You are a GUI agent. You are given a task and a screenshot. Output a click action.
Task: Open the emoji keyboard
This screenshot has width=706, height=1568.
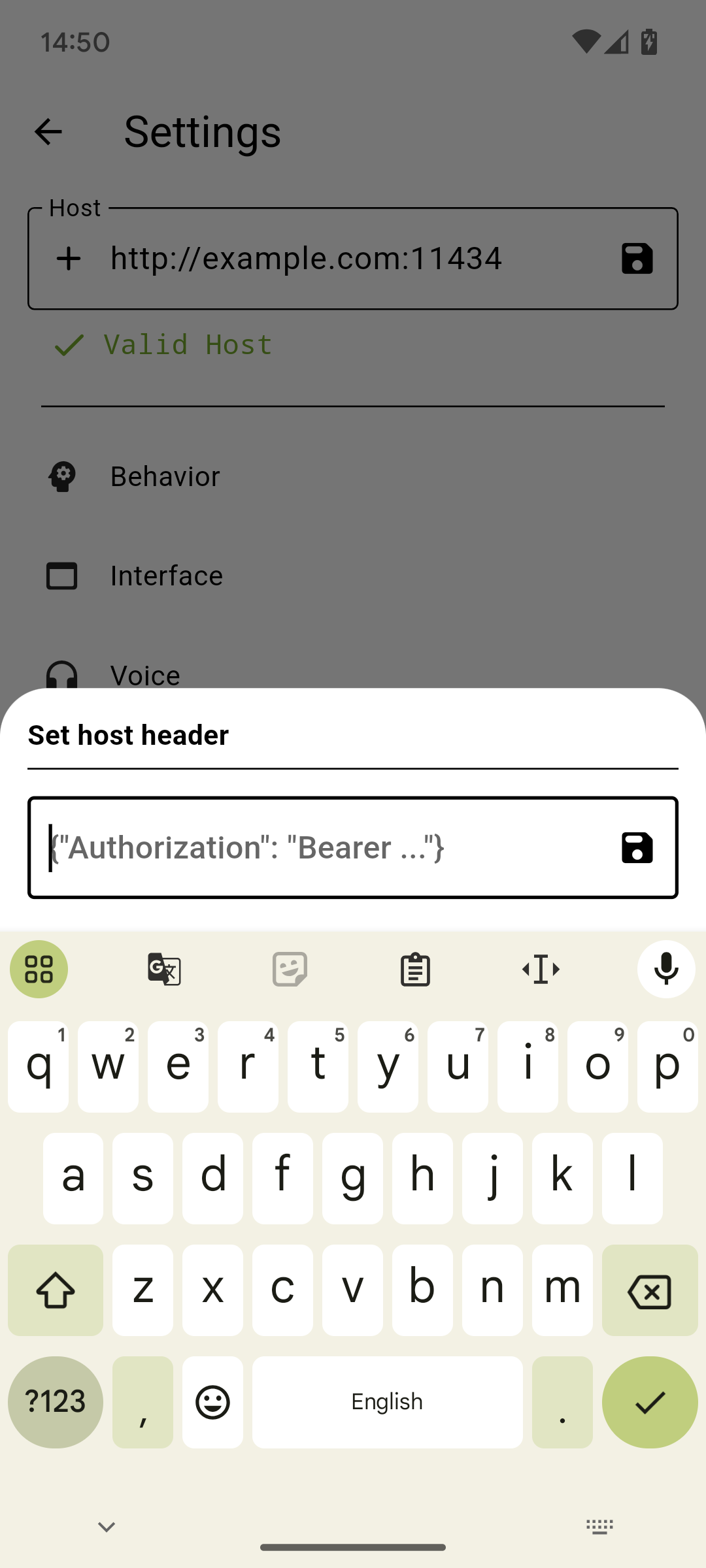pyautogui.click(x=212, y=1402)
